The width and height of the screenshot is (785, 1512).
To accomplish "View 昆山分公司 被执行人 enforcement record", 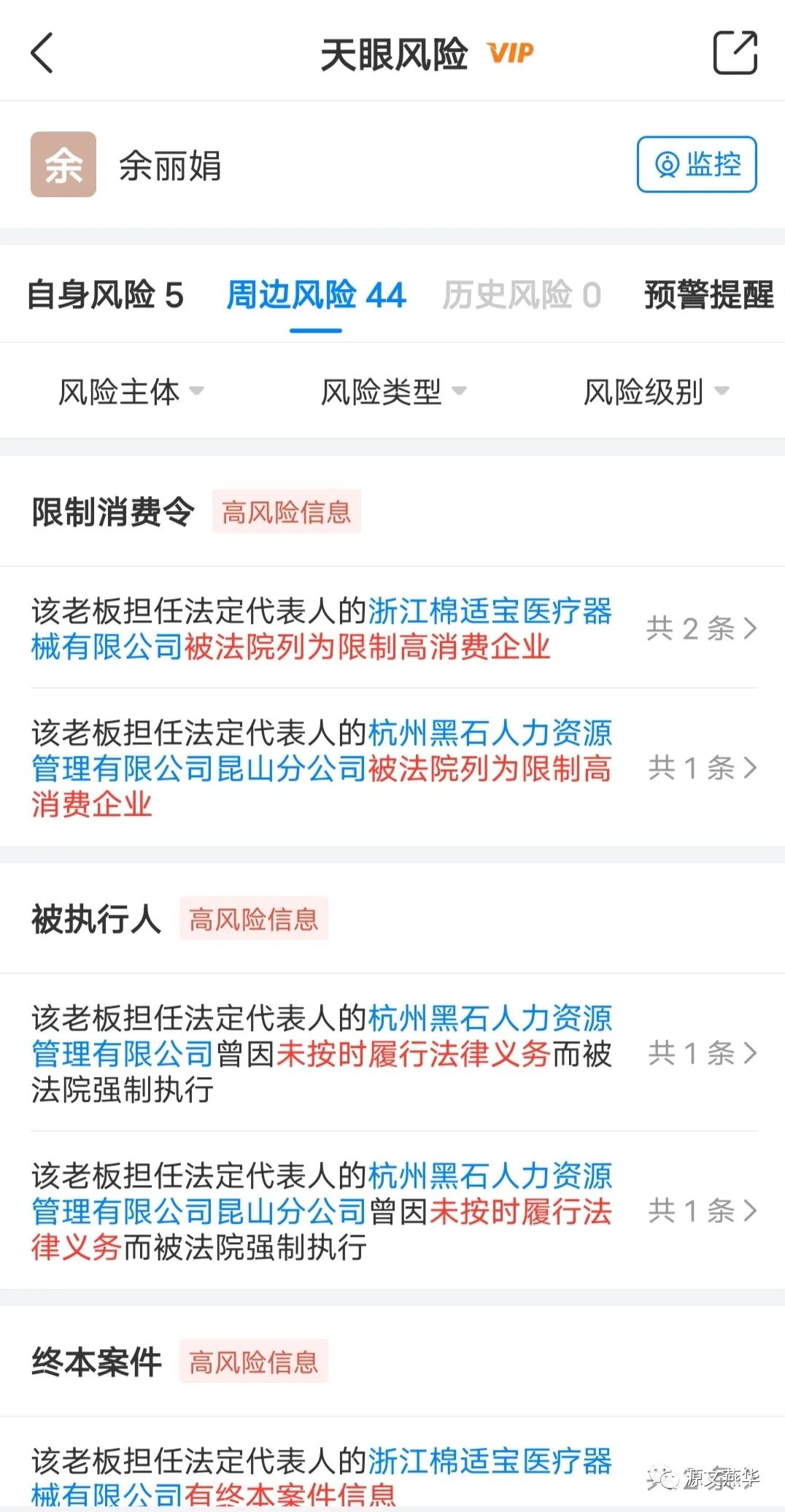I will coord(394,1211).
